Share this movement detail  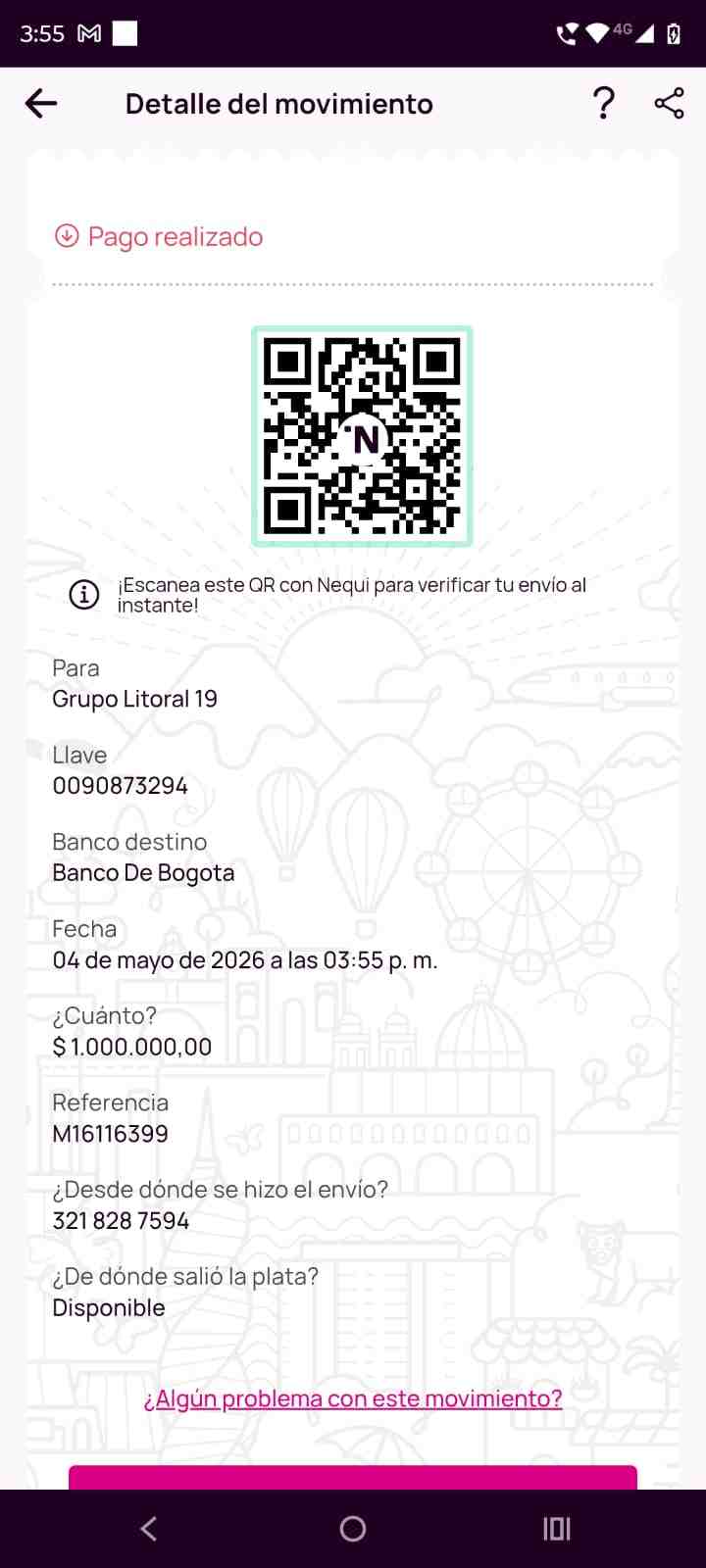(669, 103)
